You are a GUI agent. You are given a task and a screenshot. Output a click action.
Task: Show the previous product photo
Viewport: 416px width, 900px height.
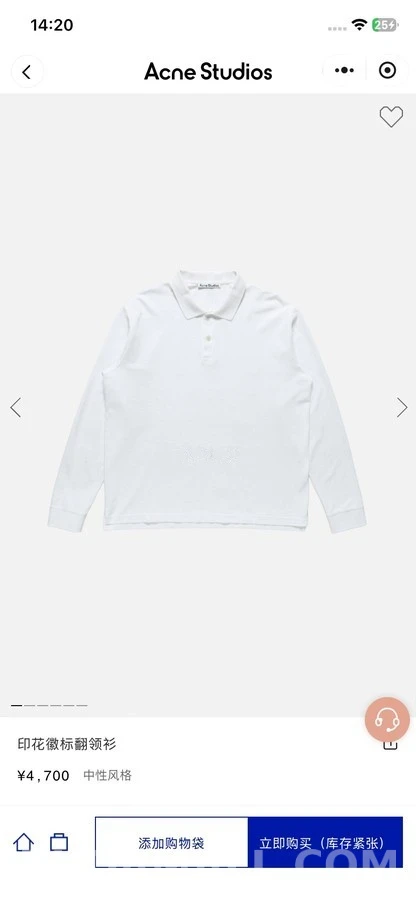[15, 408]
